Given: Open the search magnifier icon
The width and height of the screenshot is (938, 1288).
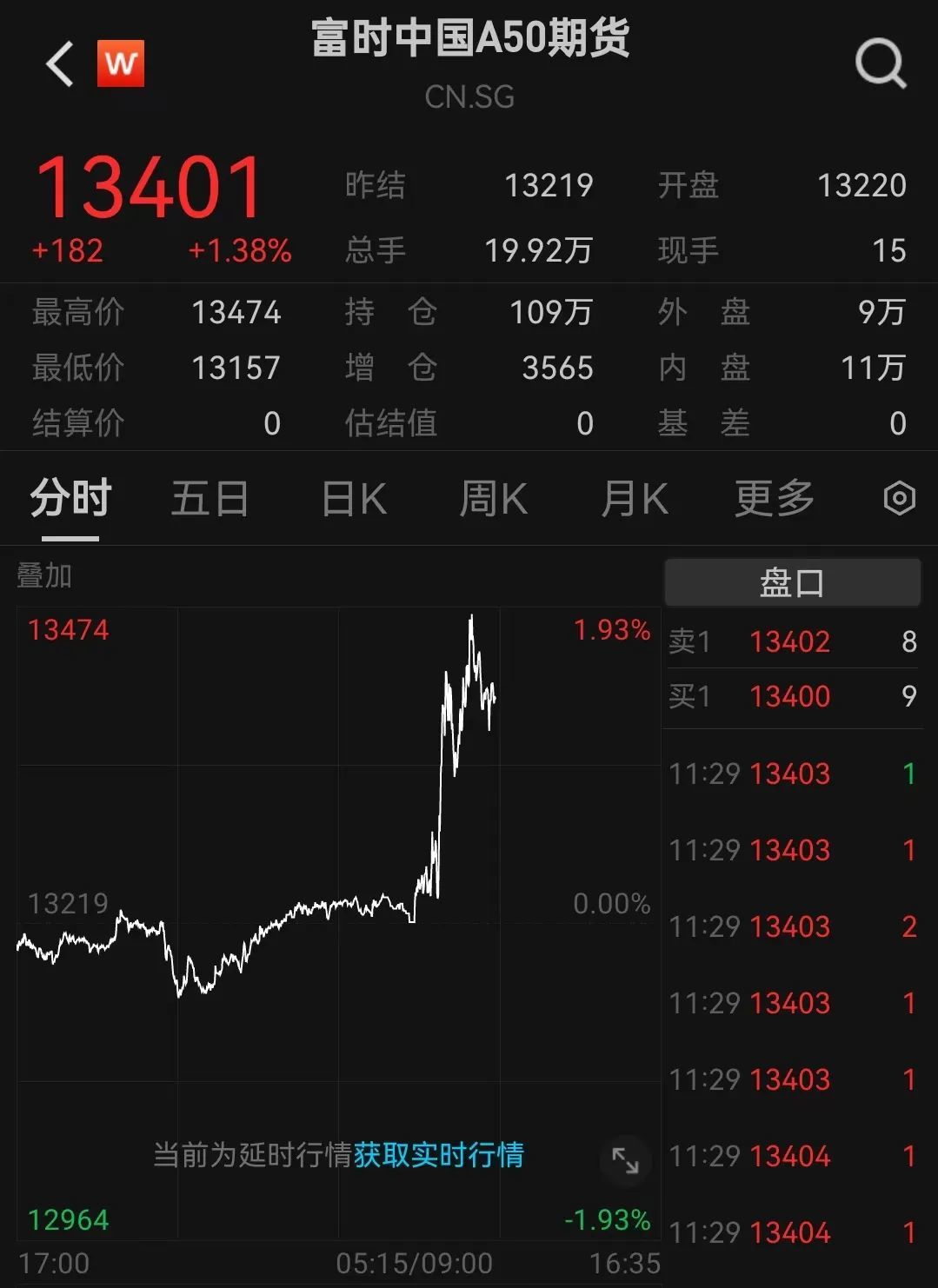Looking at the screenshot, I should (x=881, y=63).
